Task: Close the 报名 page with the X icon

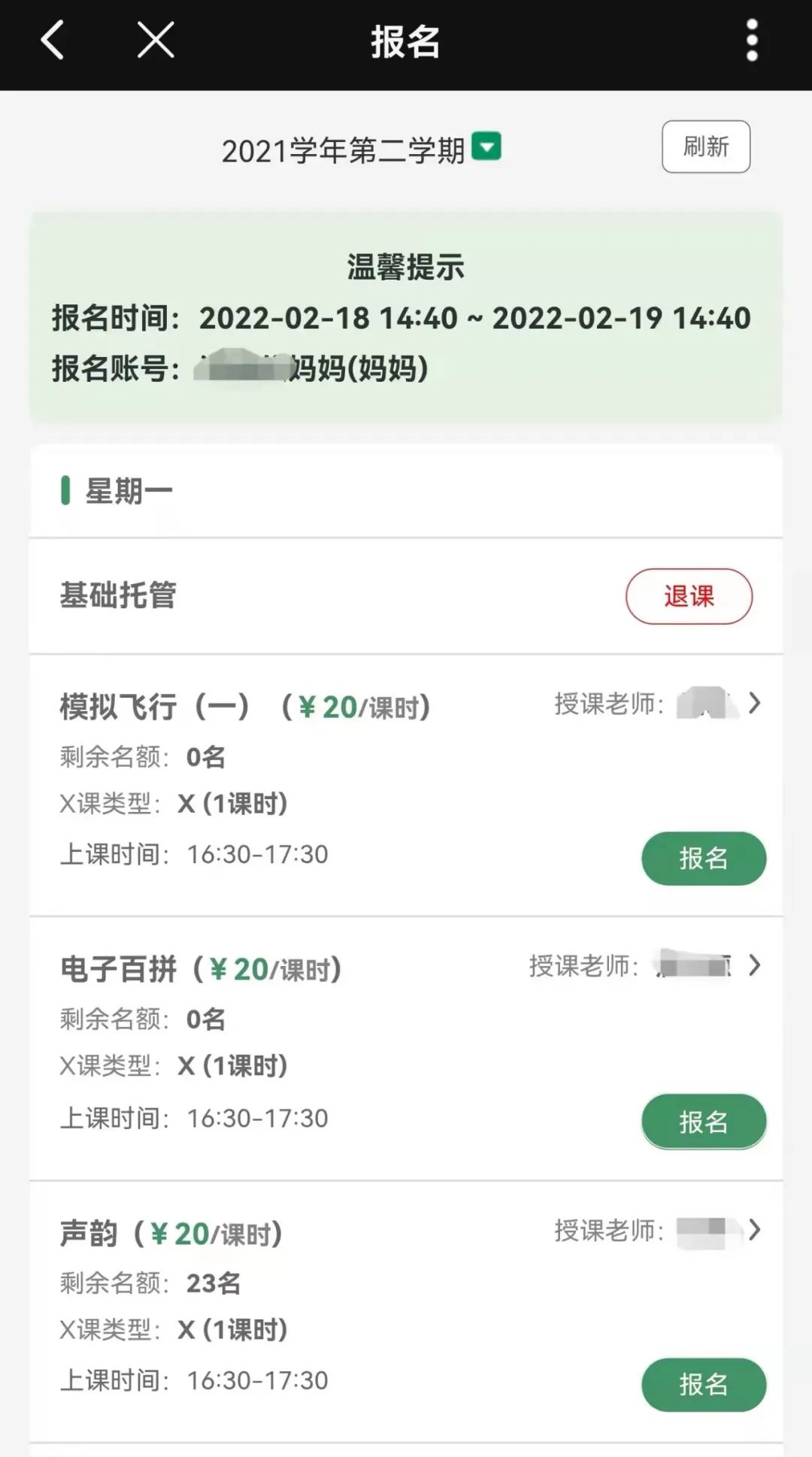Action: click(x=156, y=40)
